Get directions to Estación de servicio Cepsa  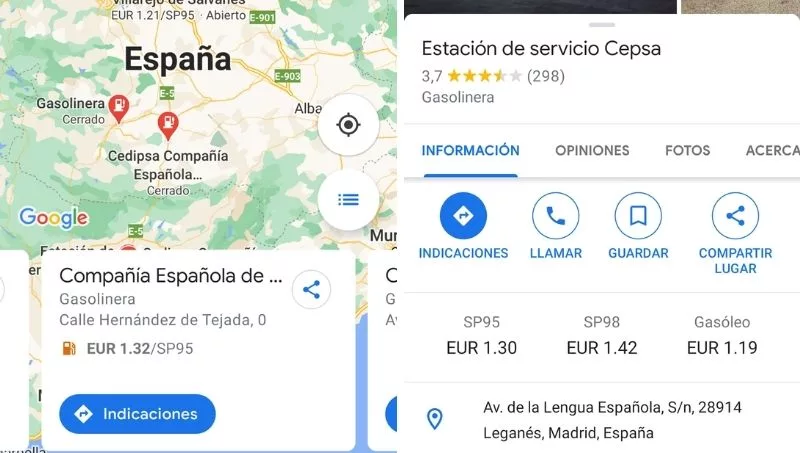pyautogui.click(x=463, y=216)
